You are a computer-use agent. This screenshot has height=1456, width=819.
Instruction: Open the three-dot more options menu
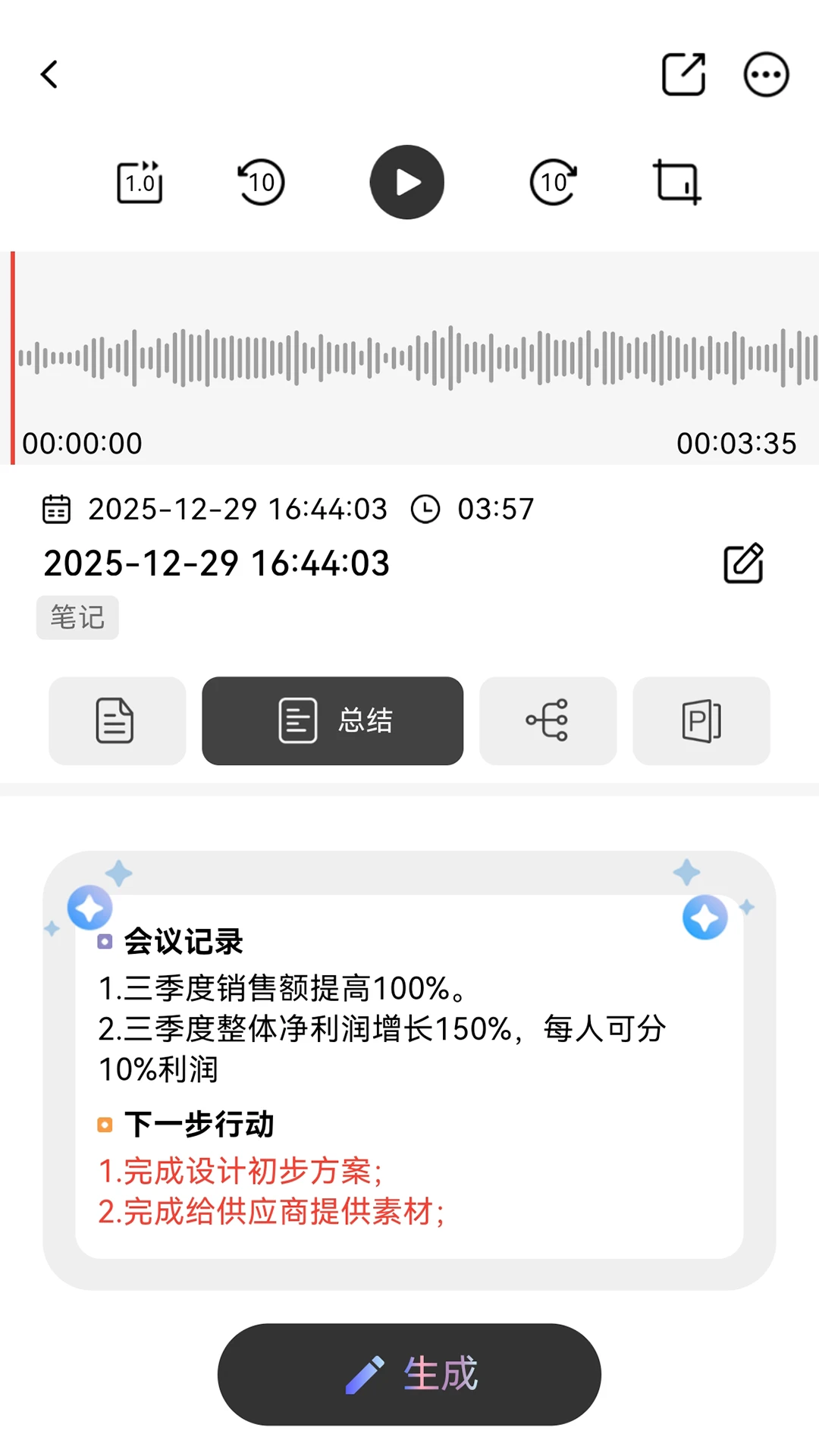pos(766,74)
